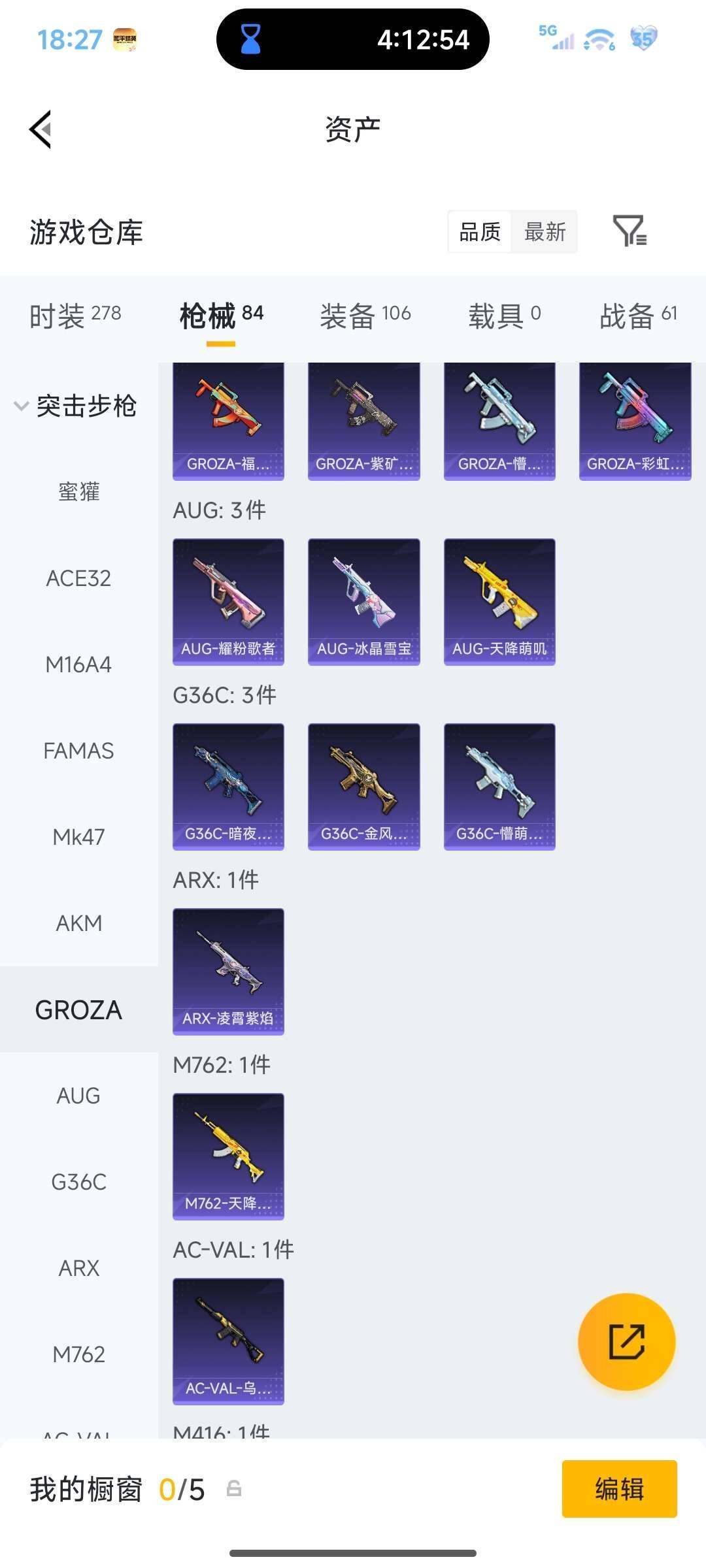Switch to the 装备 tab
This screenshot has height=1568, width=706.
coord(365,316)
